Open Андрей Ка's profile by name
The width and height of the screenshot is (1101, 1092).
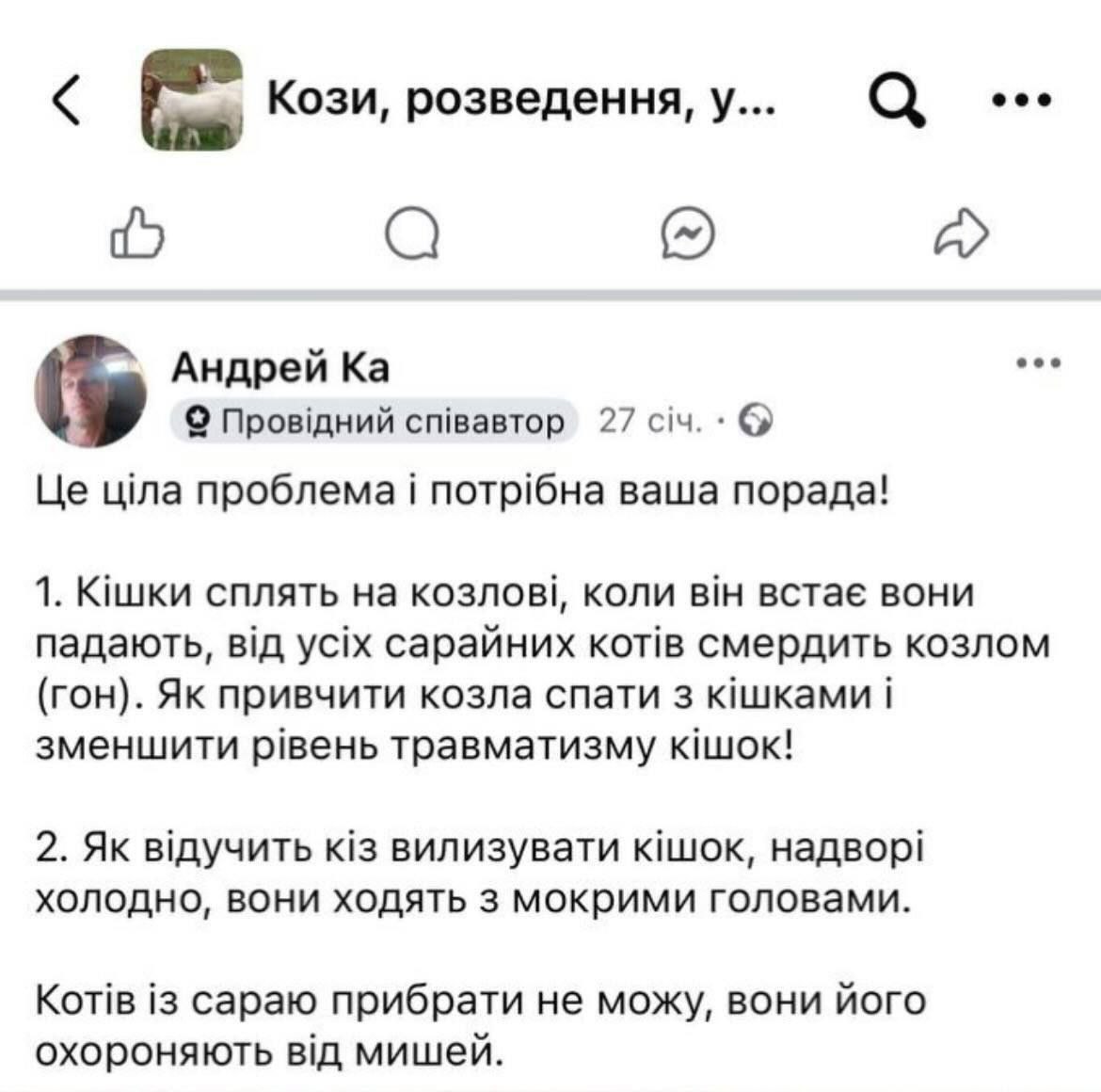click(279, 367)
